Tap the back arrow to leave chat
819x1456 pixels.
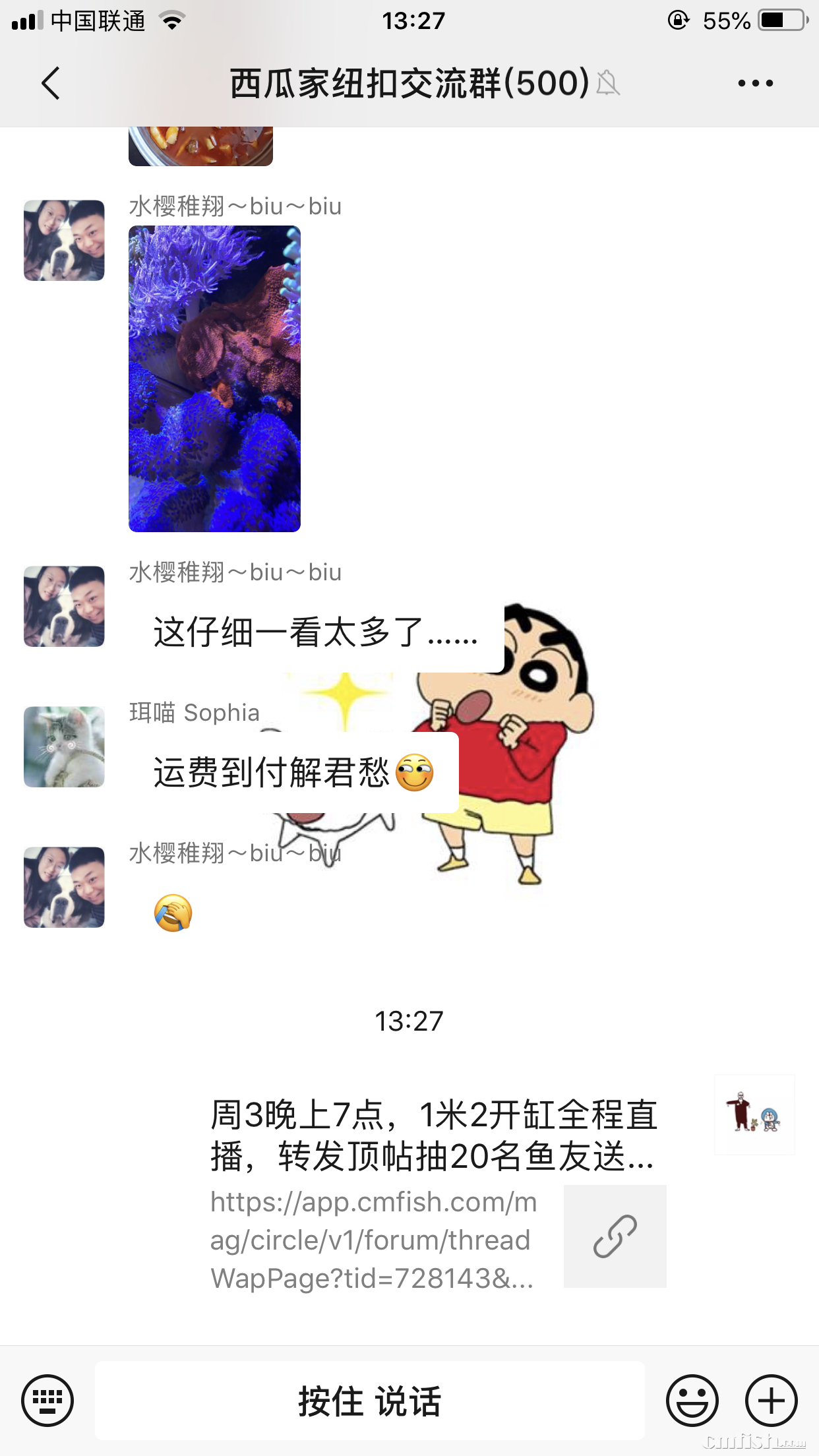click(50, 84)
